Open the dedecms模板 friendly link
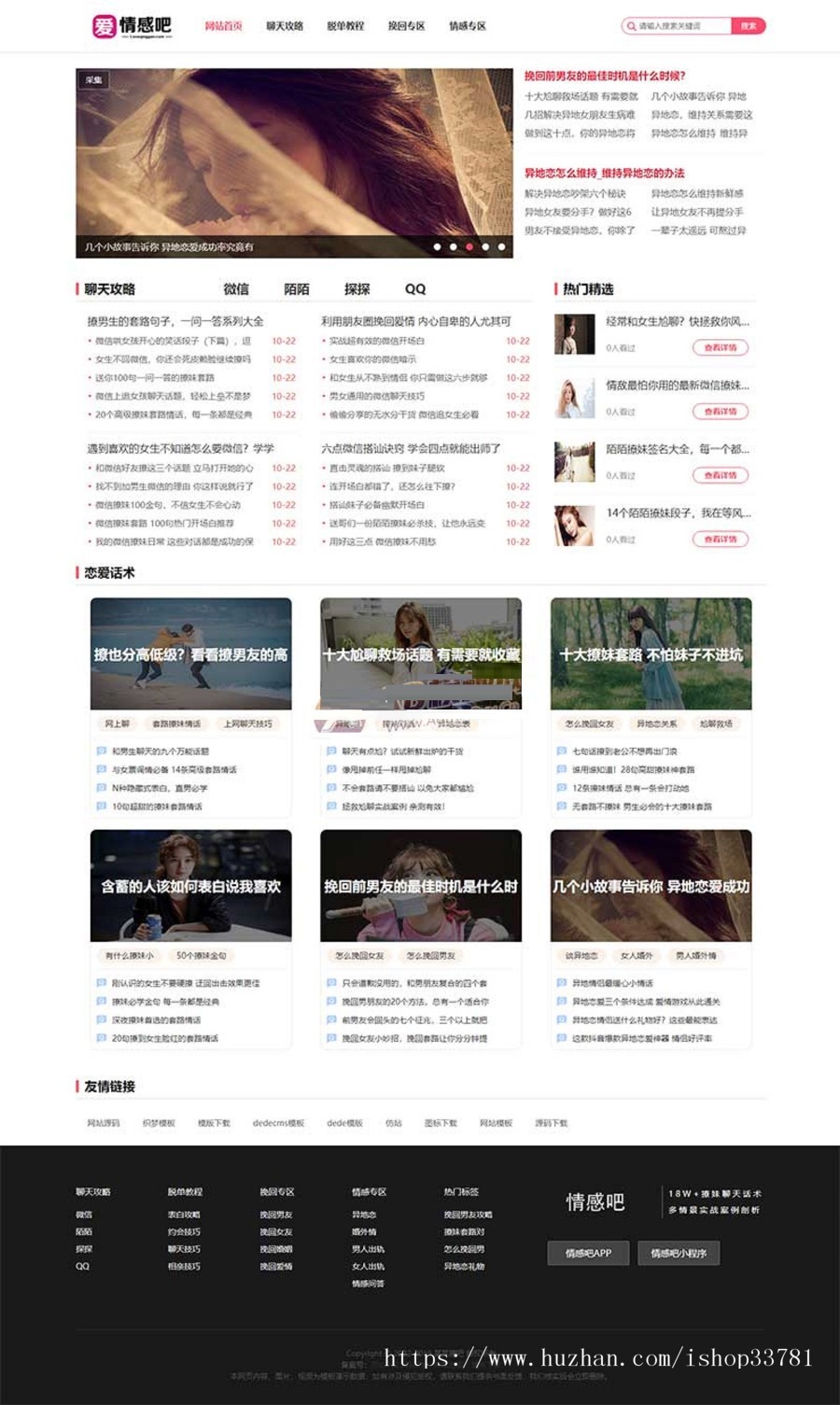This screenshot has width=840, height=1405. (278, 1123)
